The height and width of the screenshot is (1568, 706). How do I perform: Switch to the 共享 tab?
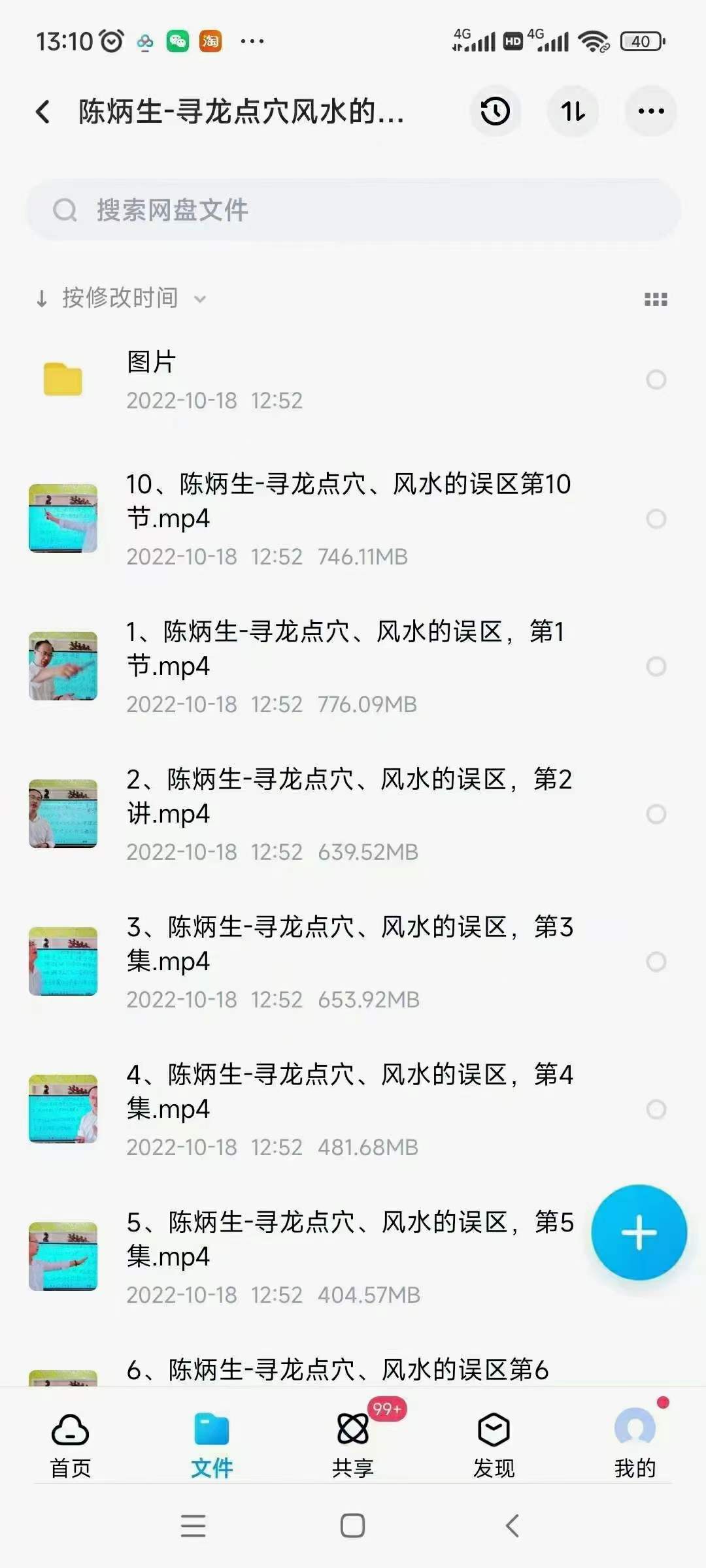tap(353, 1444)
